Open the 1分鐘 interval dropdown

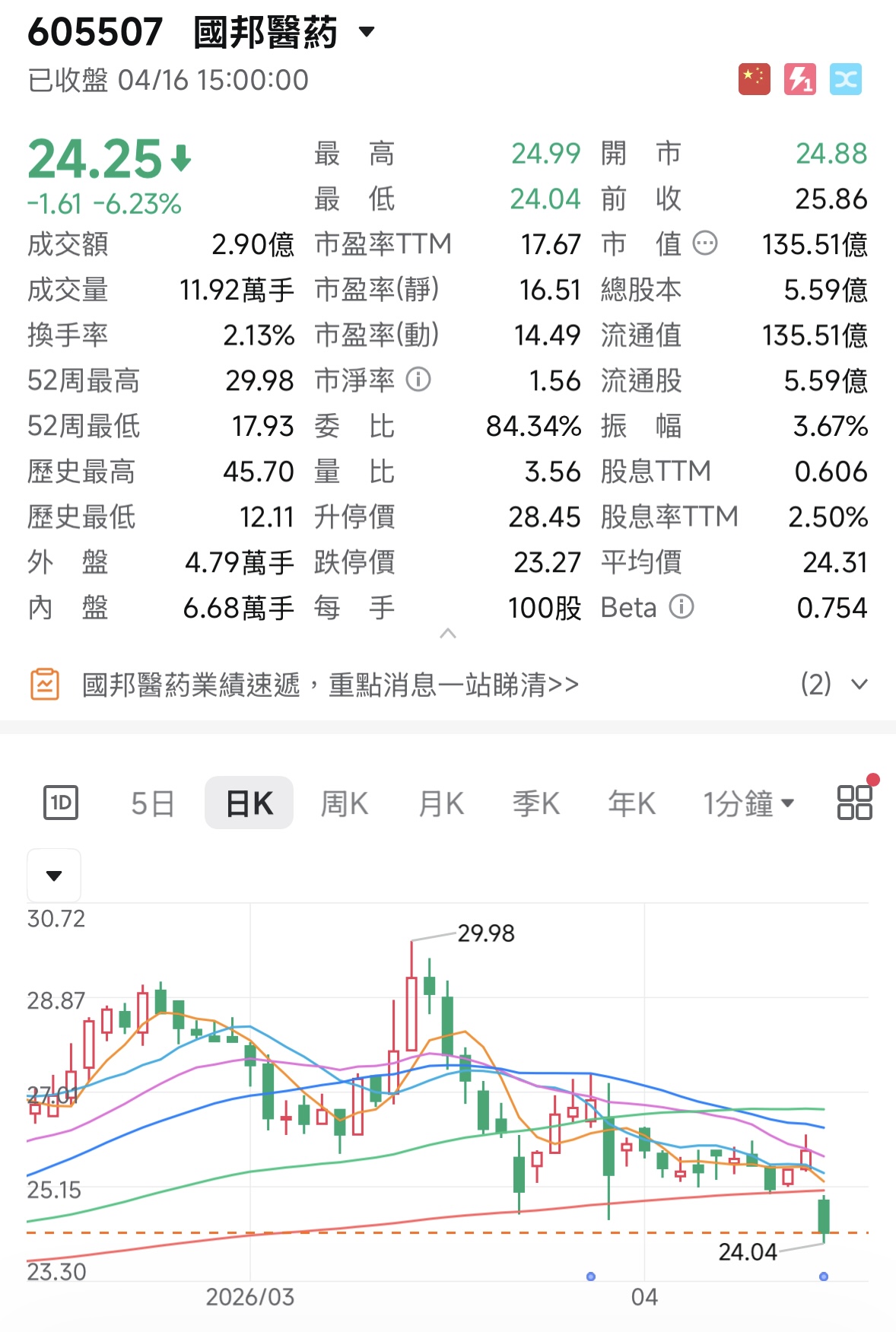click(748, 803)
